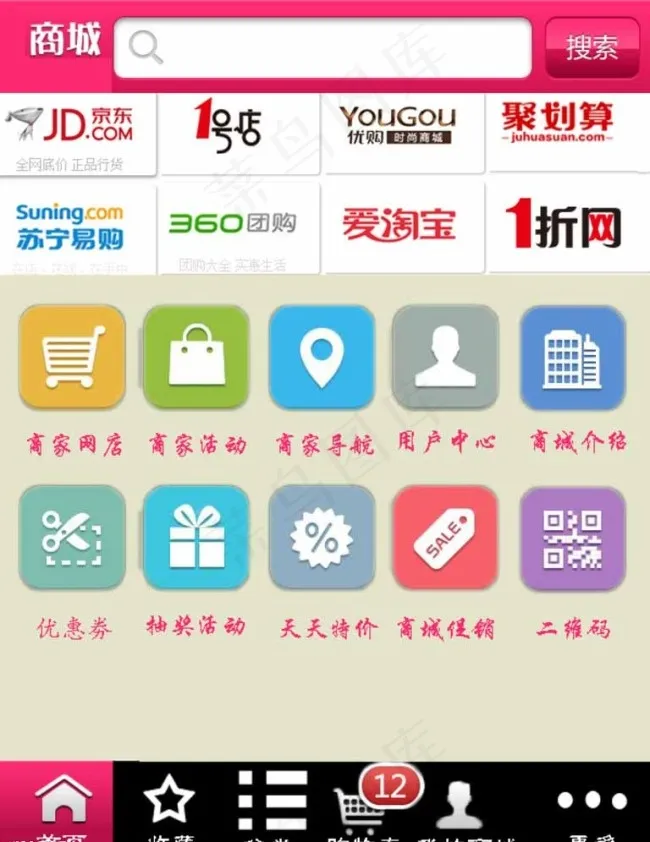Screen dimensions: 650x842
Task: Open the 聚划算 tile
Action: pos(568,132)
